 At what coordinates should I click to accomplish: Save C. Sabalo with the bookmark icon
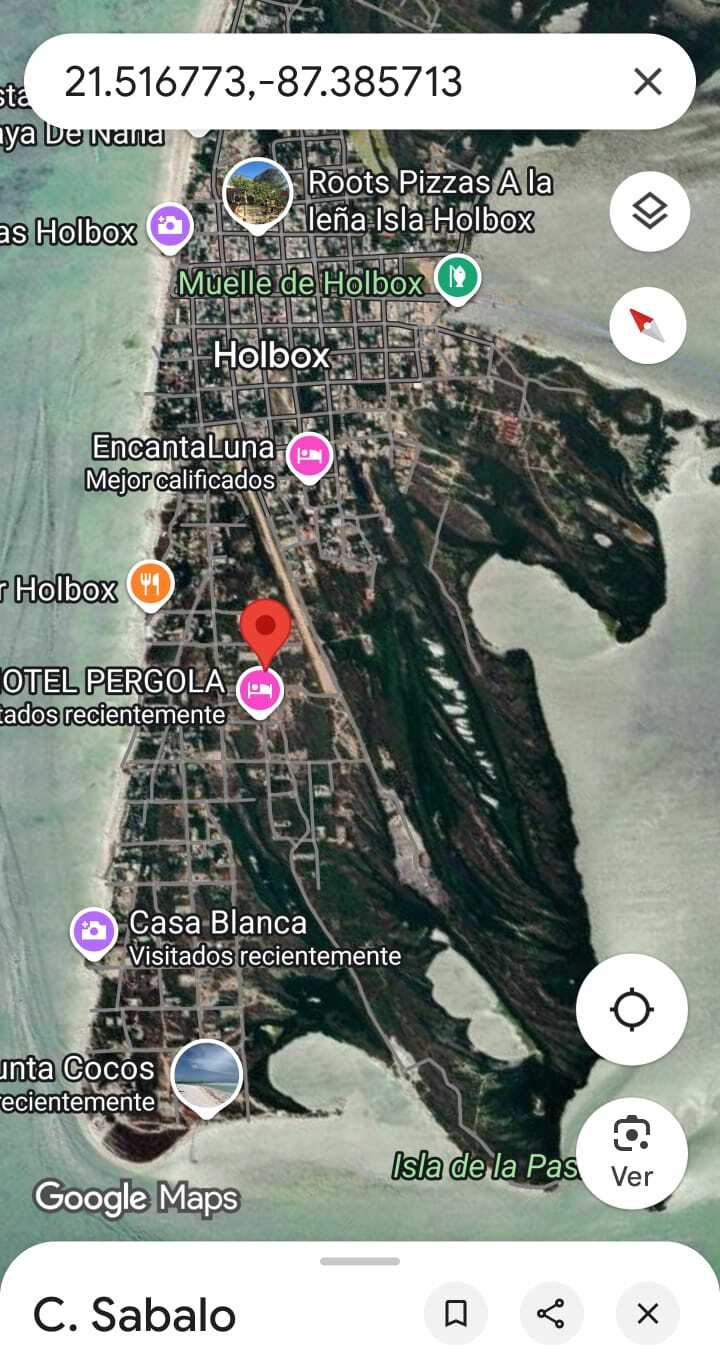[x=456, y=1313]
